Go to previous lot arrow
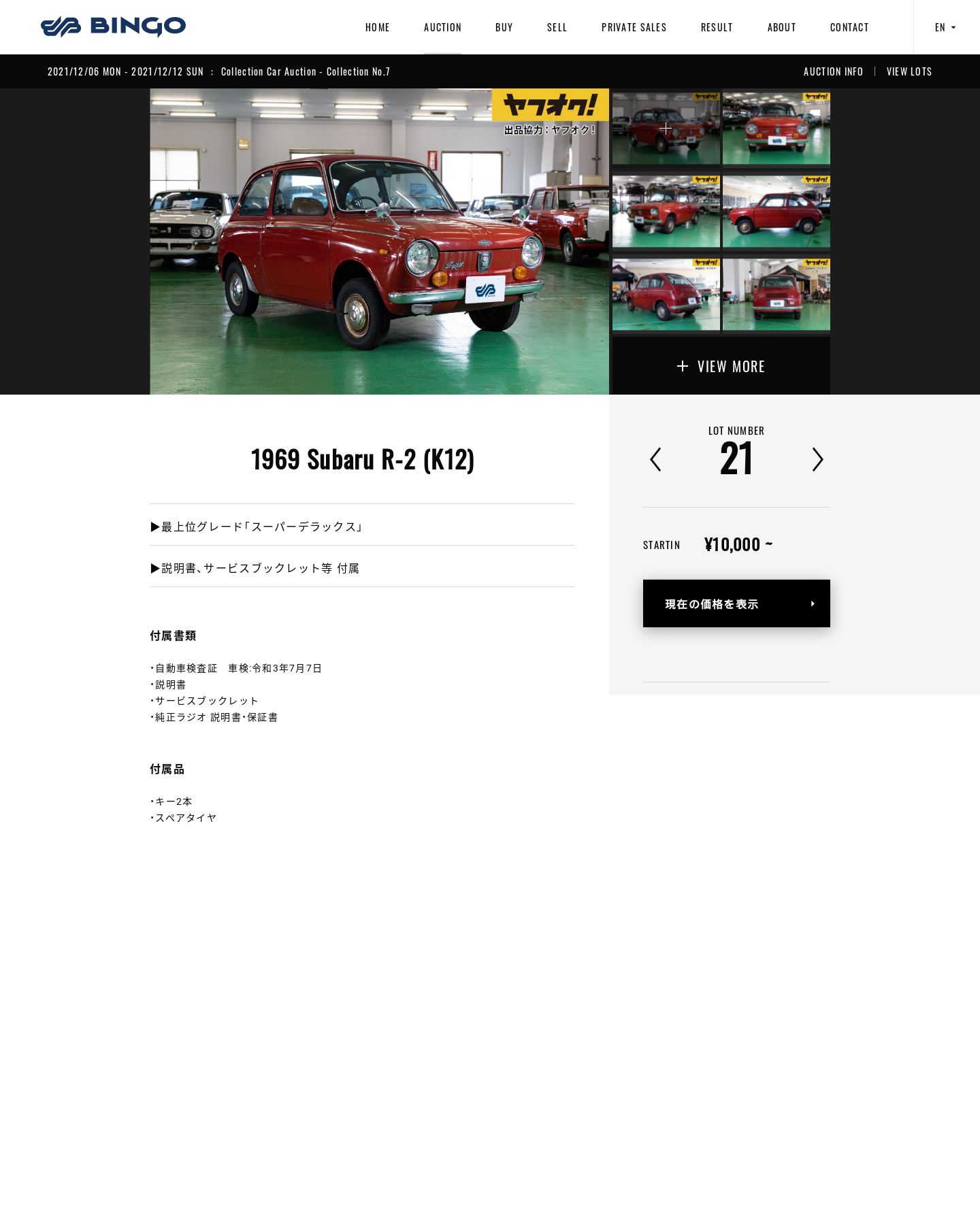 (x=655, y=459)
